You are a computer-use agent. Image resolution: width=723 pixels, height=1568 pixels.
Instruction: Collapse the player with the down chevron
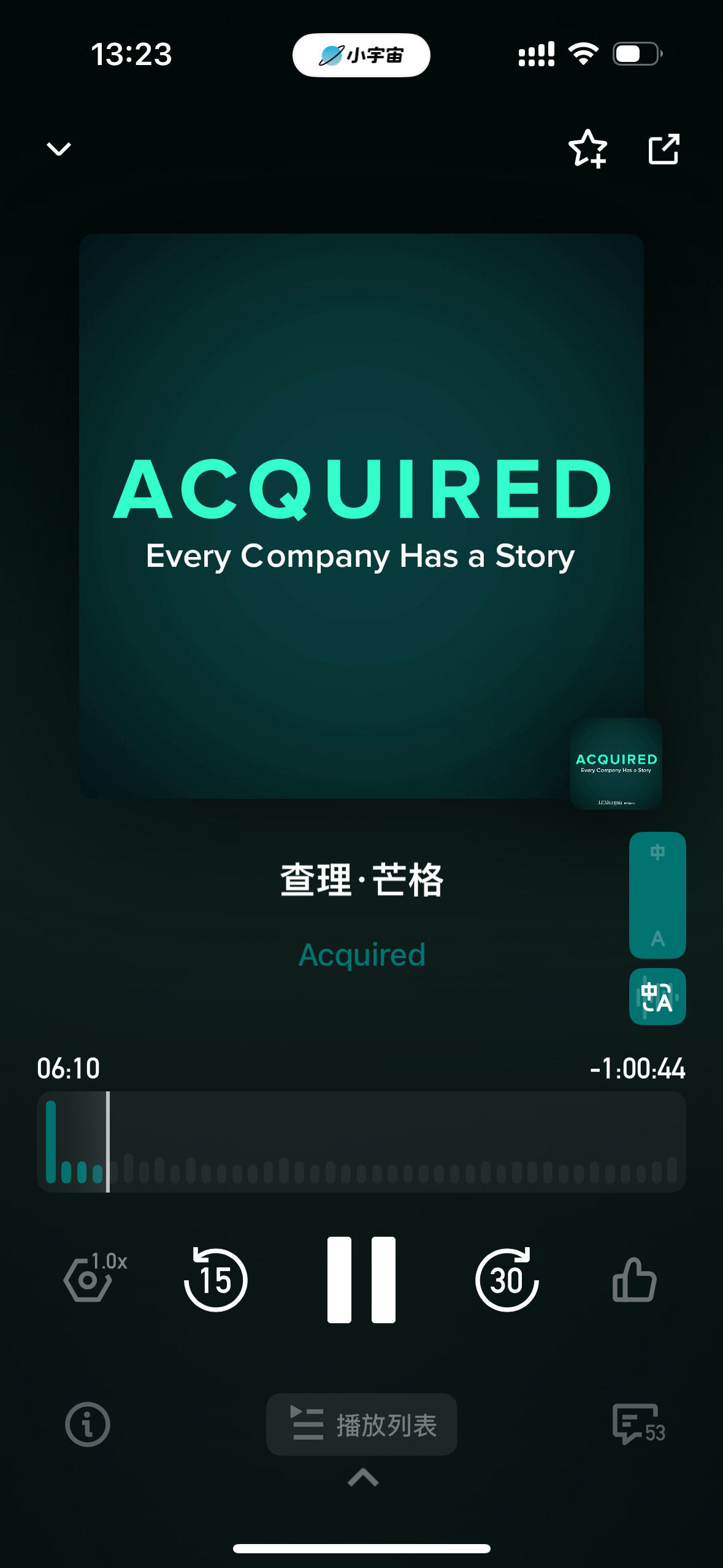click(59, 149)
